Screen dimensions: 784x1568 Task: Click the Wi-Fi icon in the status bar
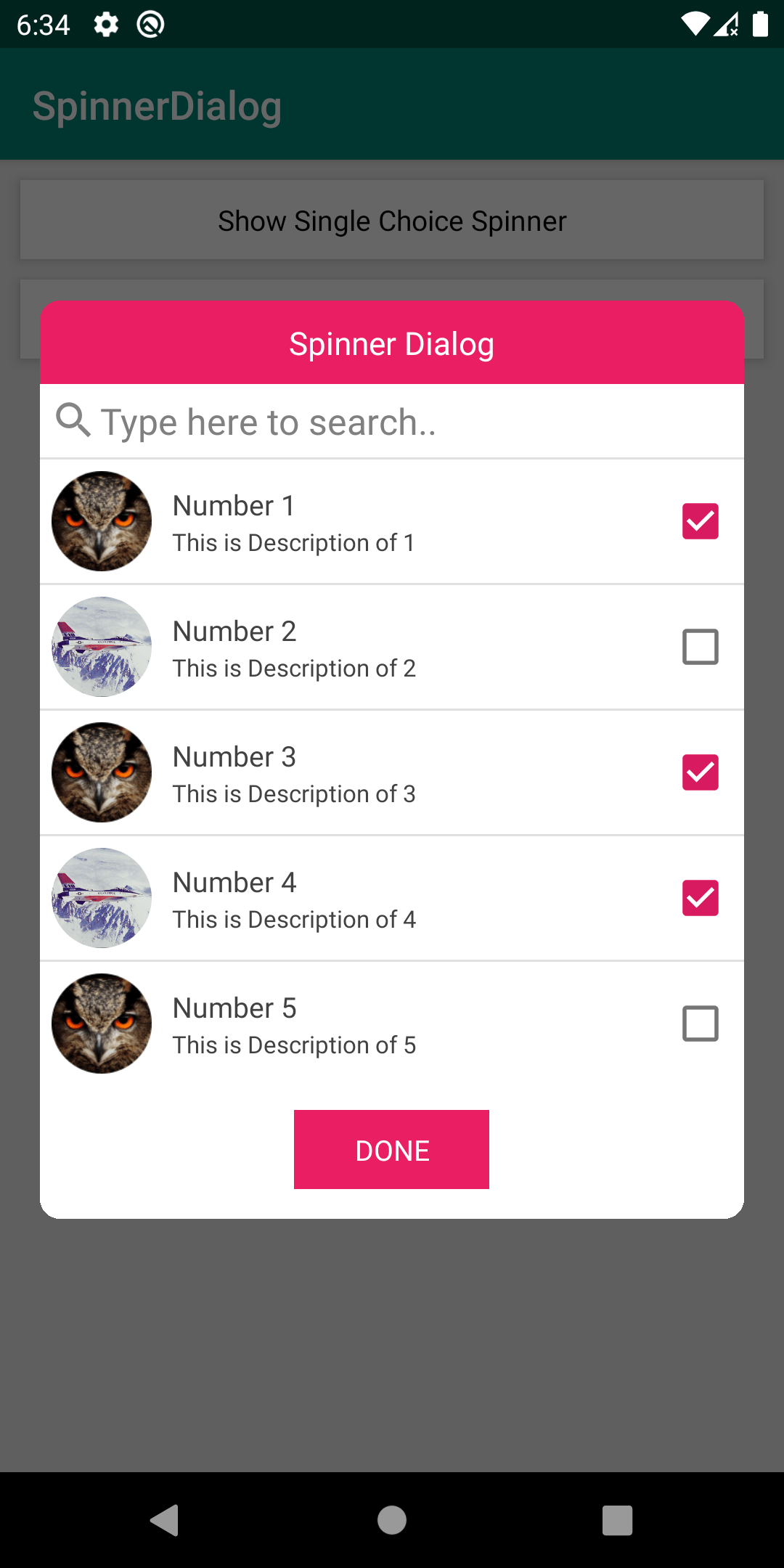(695, 24)
